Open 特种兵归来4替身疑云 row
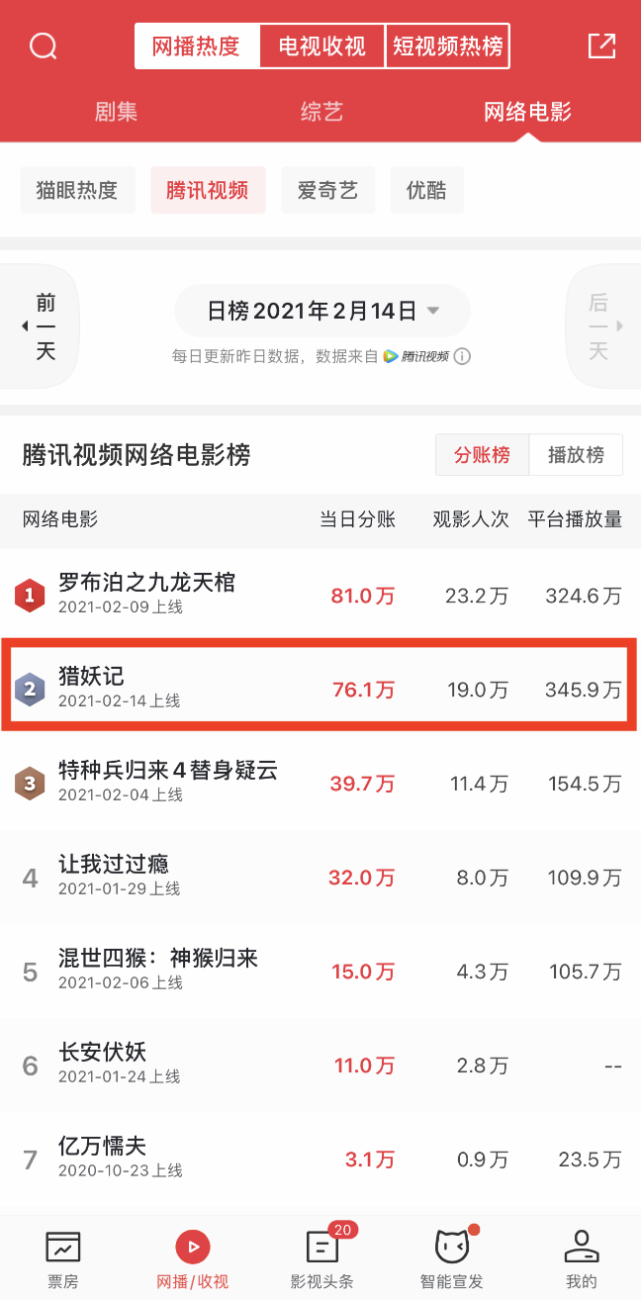The image size is (641, 1300). [x=320, y=782]
